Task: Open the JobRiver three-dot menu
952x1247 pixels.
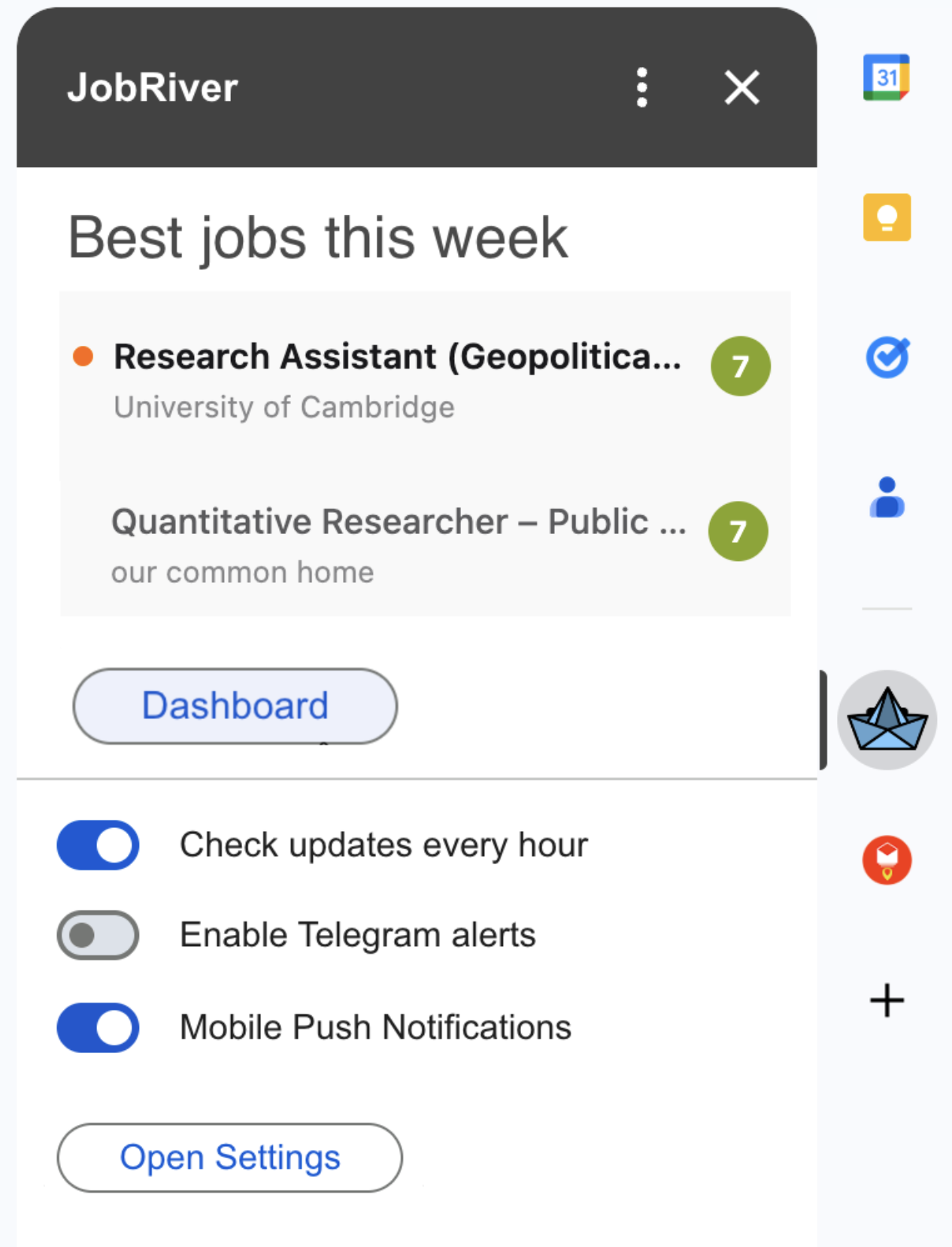Action: point(642,87)
